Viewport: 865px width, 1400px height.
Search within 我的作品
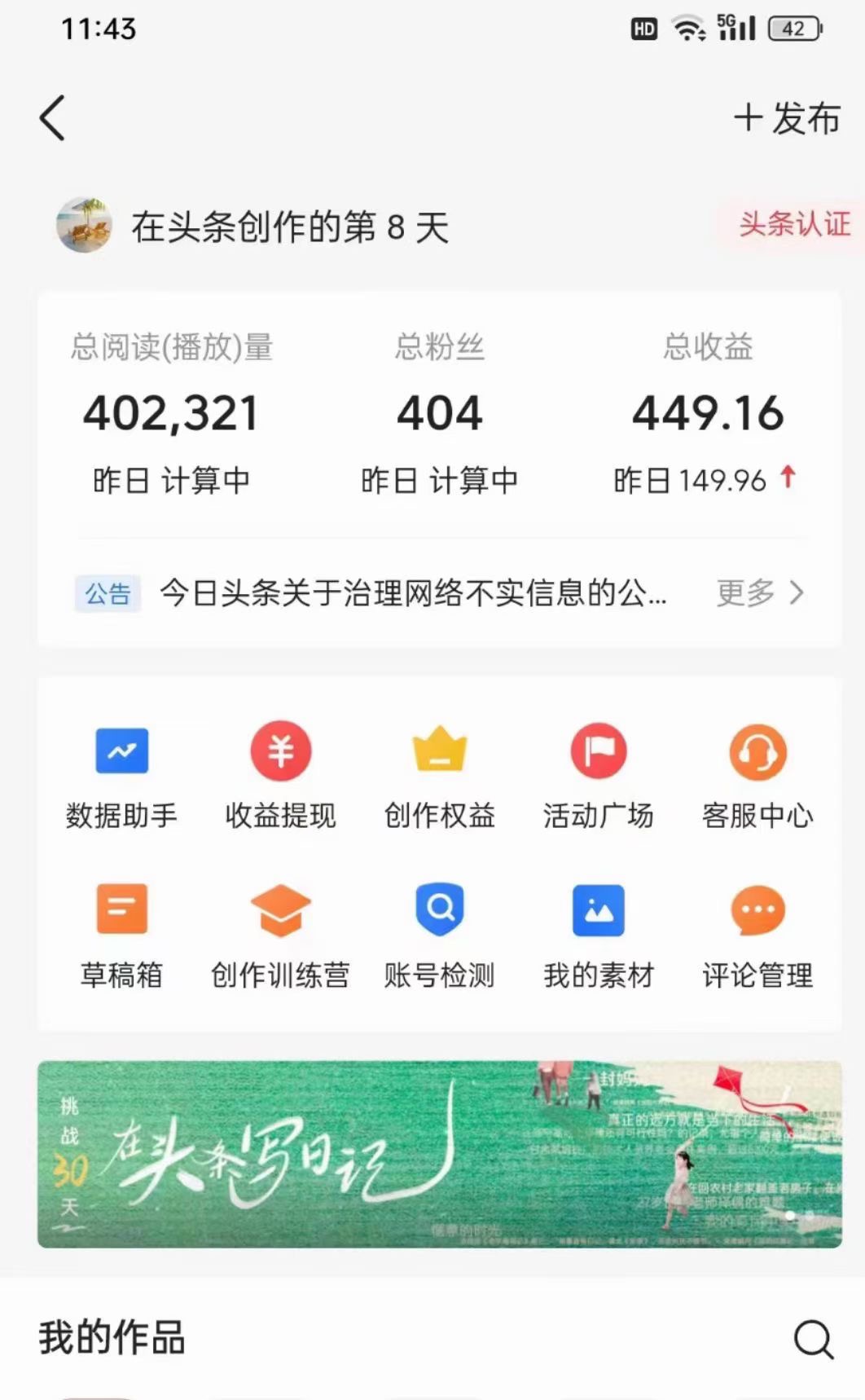(x=813, y=1338)
